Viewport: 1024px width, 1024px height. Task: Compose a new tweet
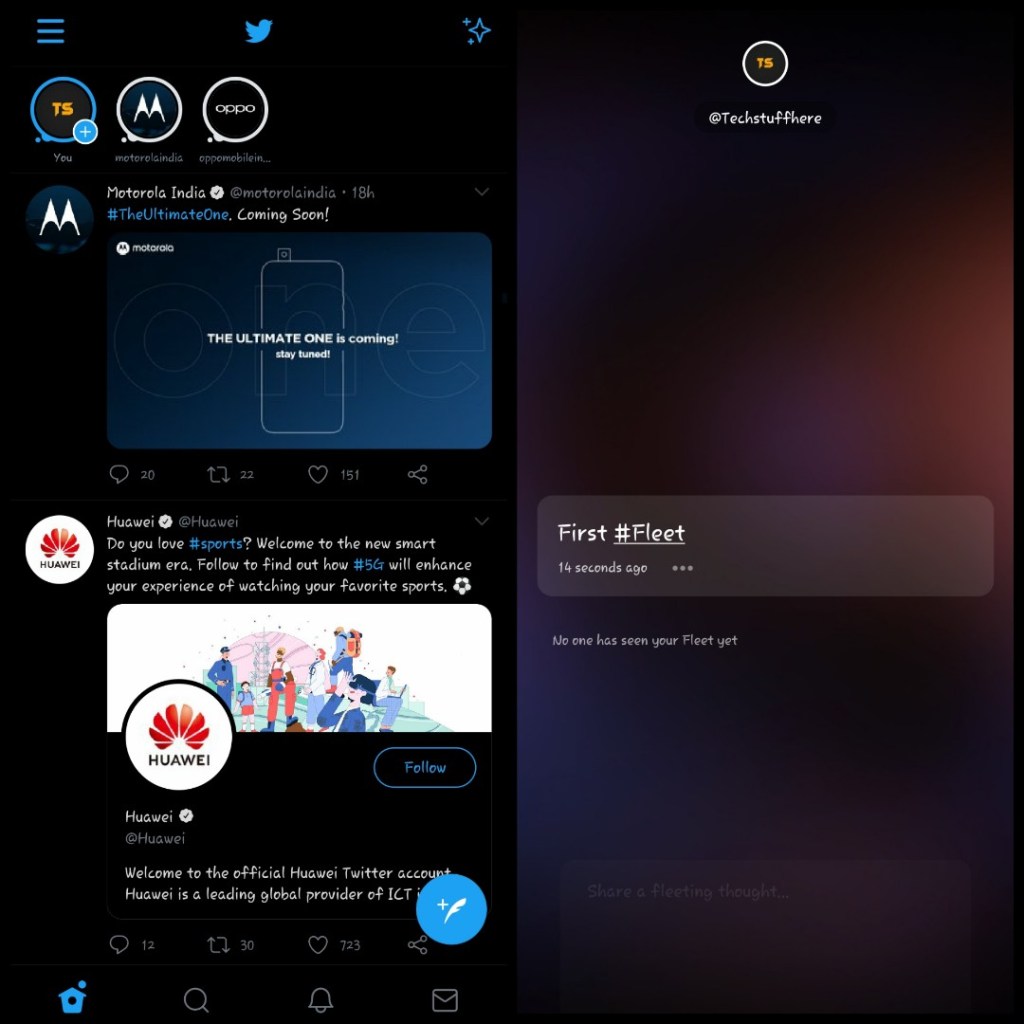pos(451,910)
